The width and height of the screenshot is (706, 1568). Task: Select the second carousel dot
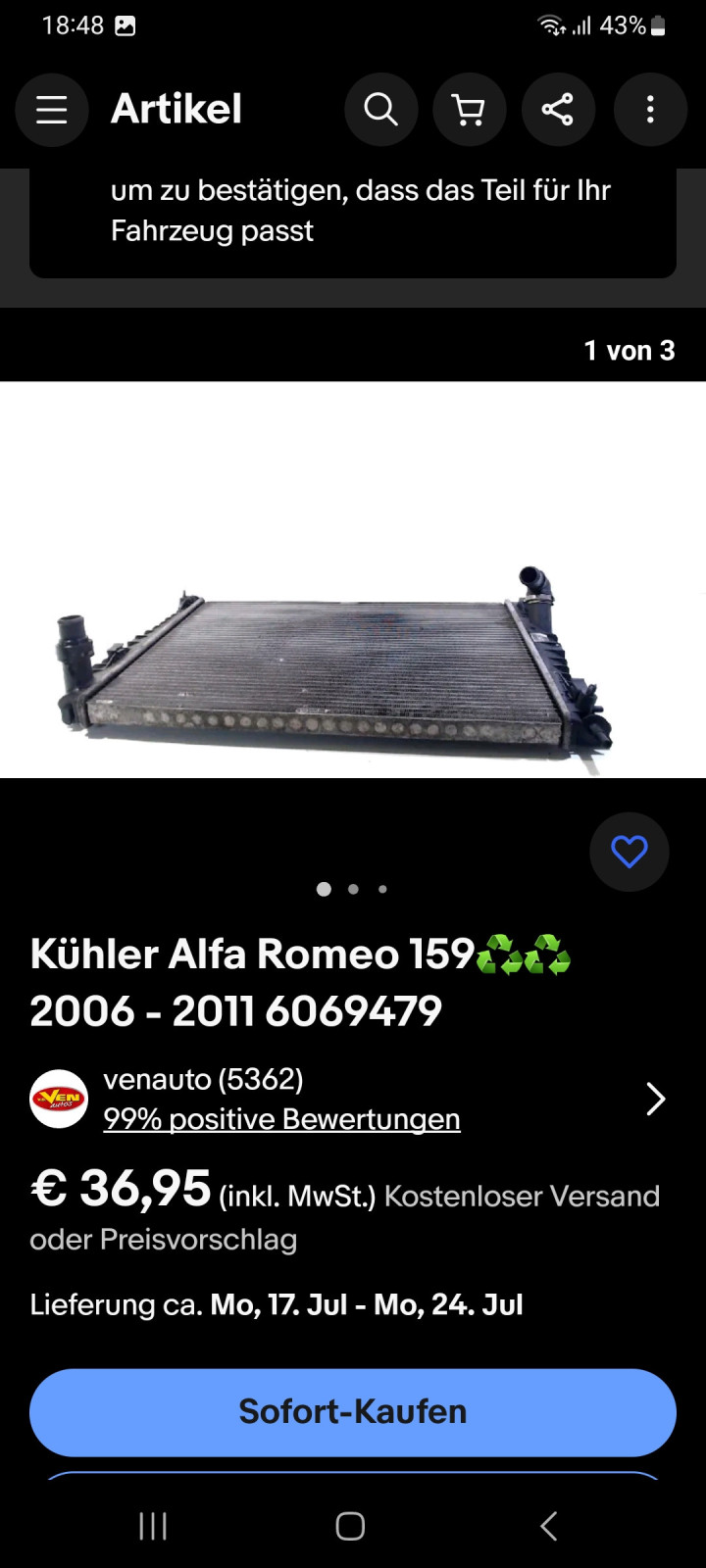point(353,889)
